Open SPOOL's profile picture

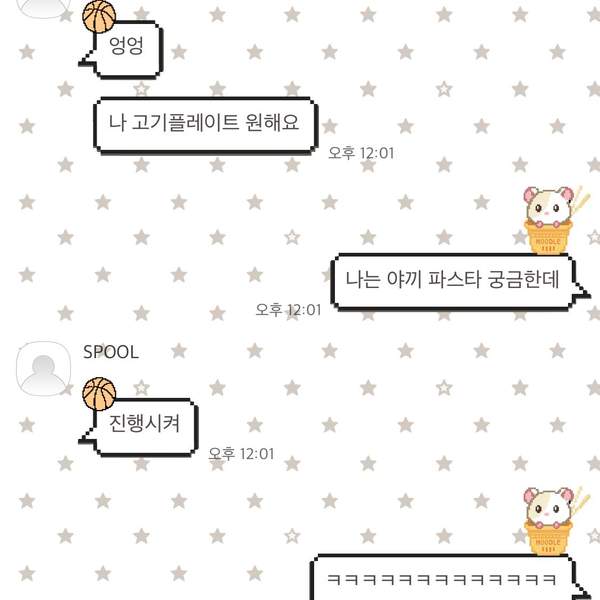point(41,370)
